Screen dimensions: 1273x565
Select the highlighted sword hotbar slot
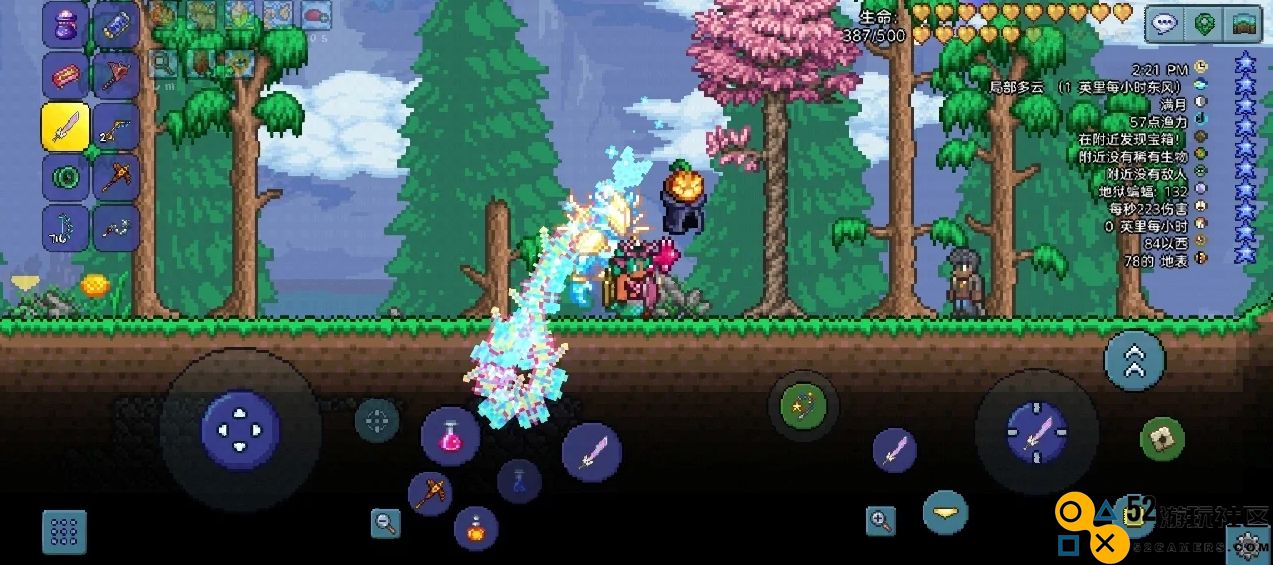(x=66, y=127)
